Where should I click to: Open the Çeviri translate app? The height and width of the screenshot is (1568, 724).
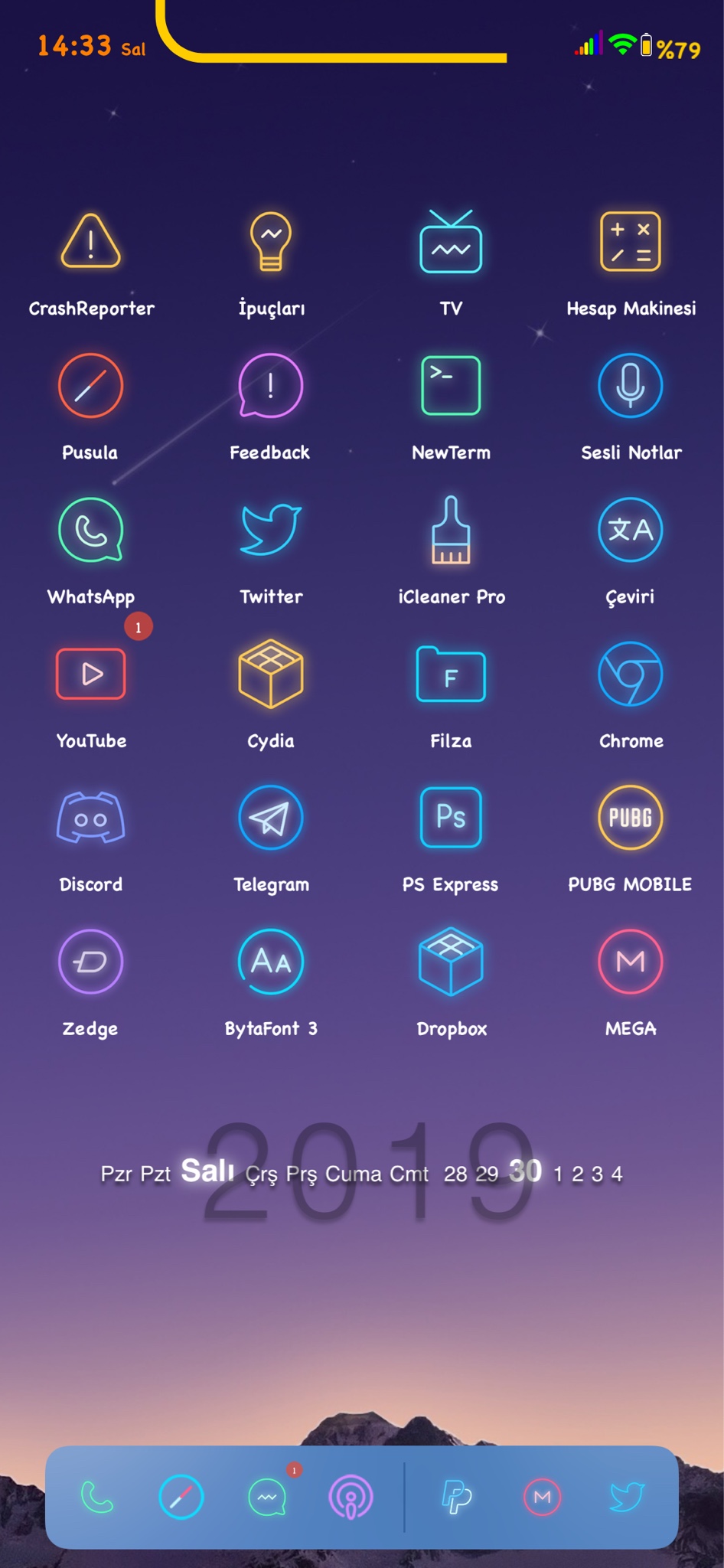(630, 530)
